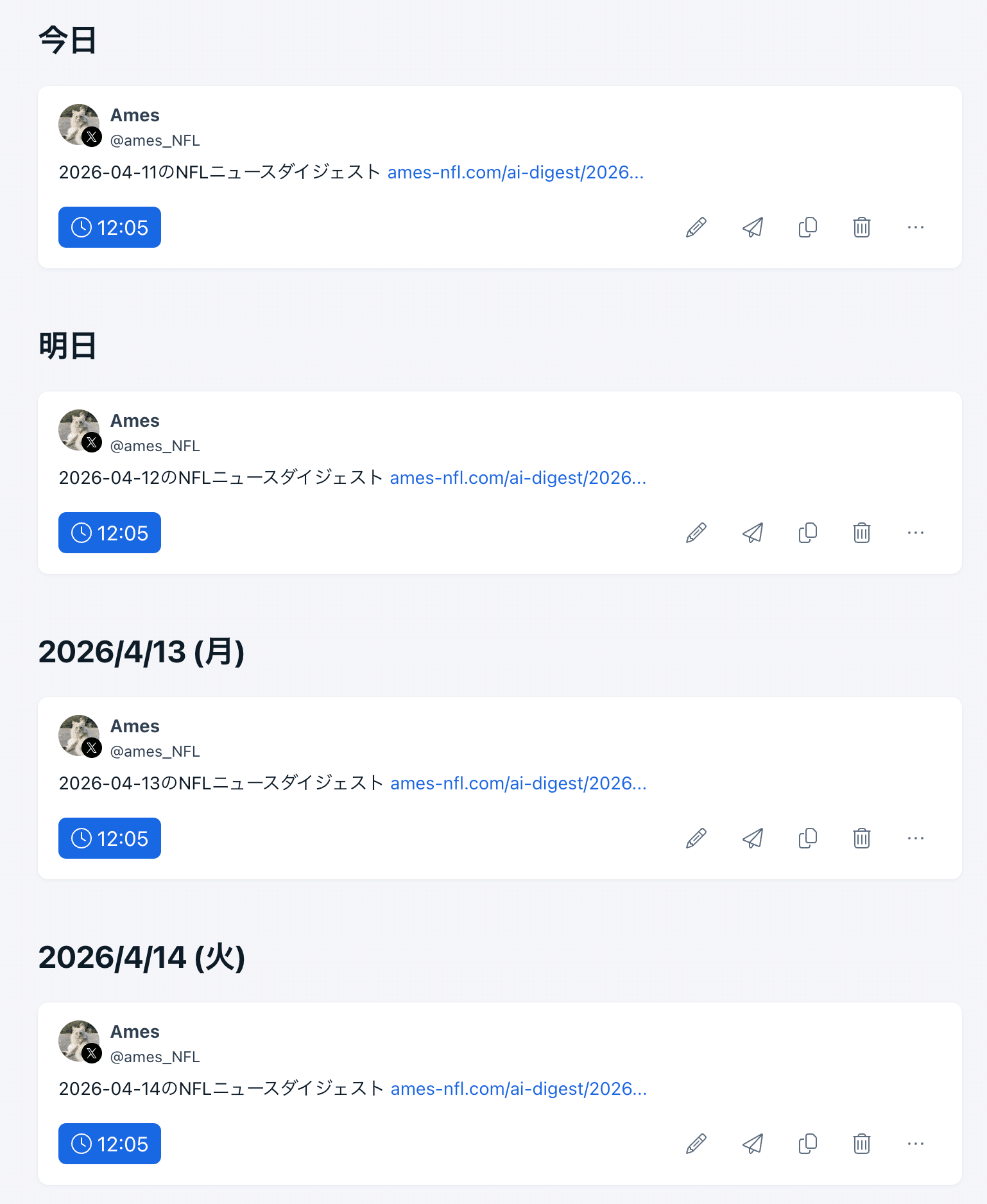Edit the 2026-04-11 digest post
Viewport: 987px width, 1204px height.
pos(696,227)
